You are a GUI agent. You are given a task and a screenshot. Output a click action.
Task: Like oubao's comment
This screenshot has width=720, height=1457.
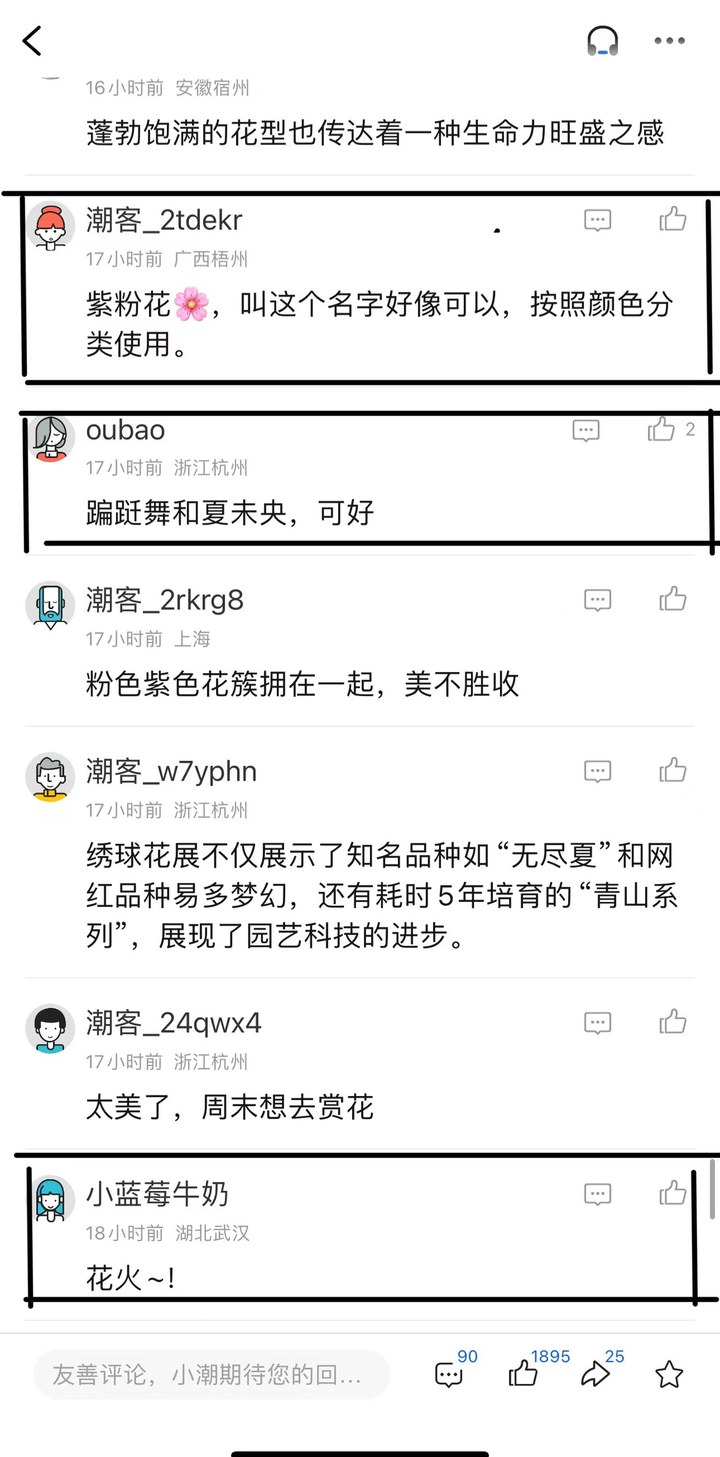click(x=661, y=430)
